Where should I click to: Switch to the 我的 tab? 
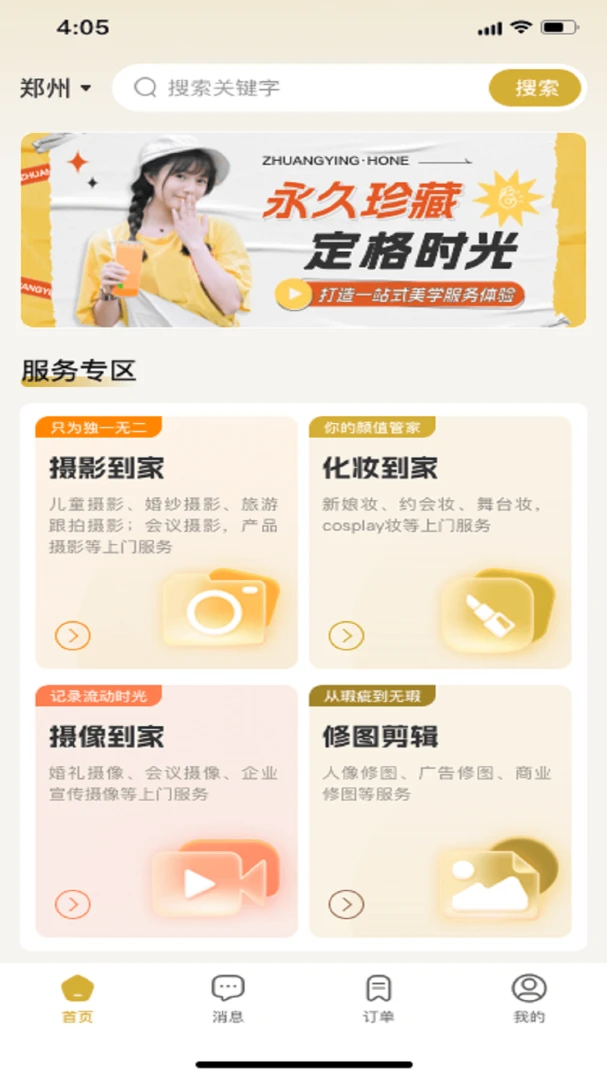coord(529,999)
